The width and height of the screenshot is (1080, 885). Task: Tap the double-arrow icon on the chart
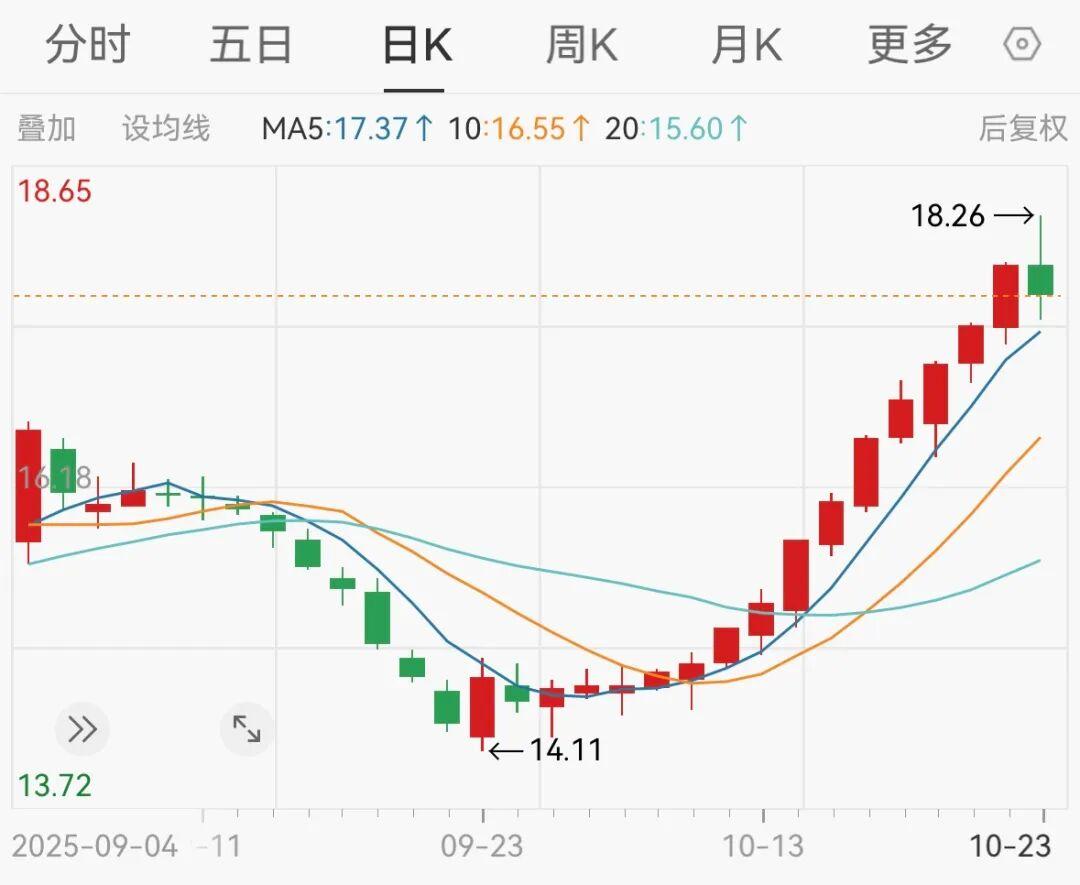click(82, 729)
